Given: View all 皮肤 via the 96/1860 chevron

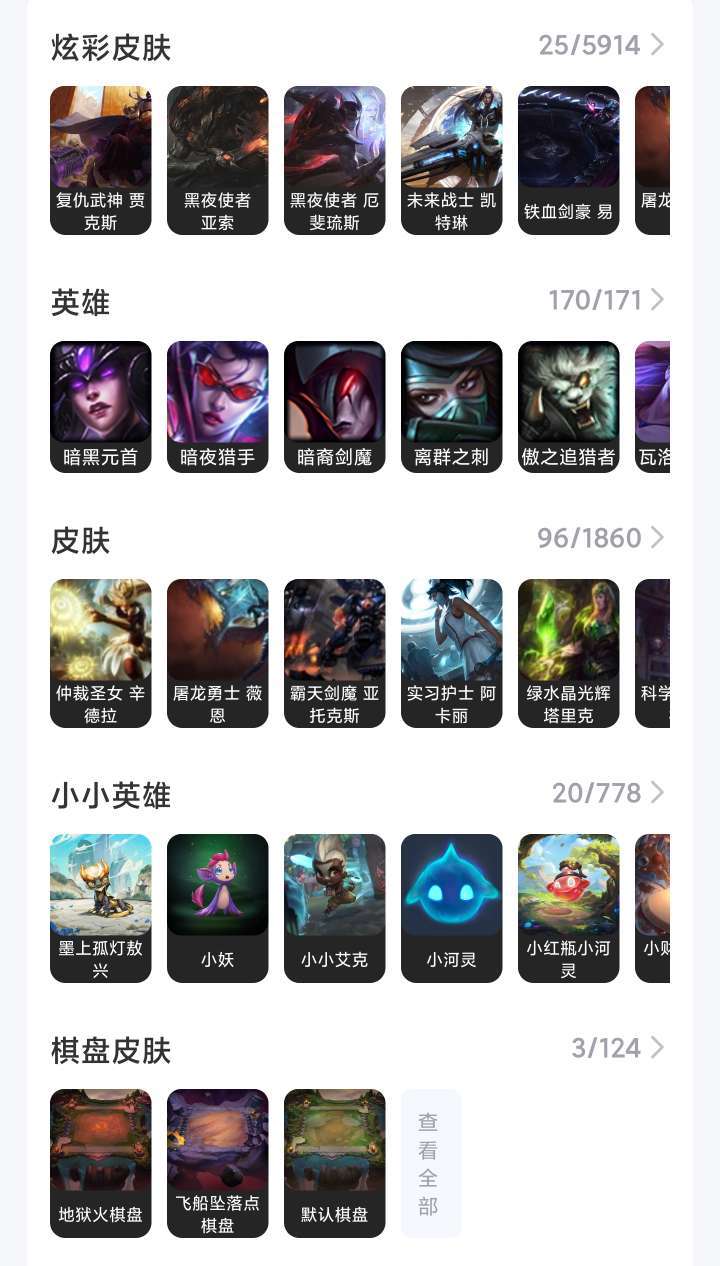Looking at the screenshot, I should (x=657, y=538).
